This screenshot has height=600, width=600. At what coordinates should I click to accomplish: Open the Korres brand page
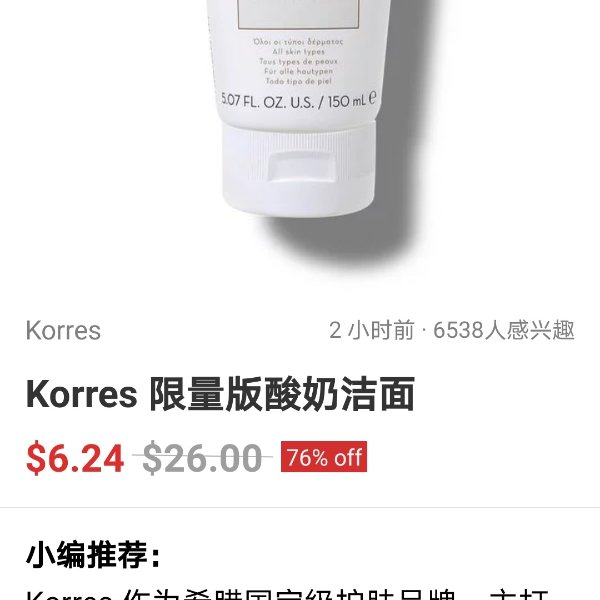pos(63,330)
